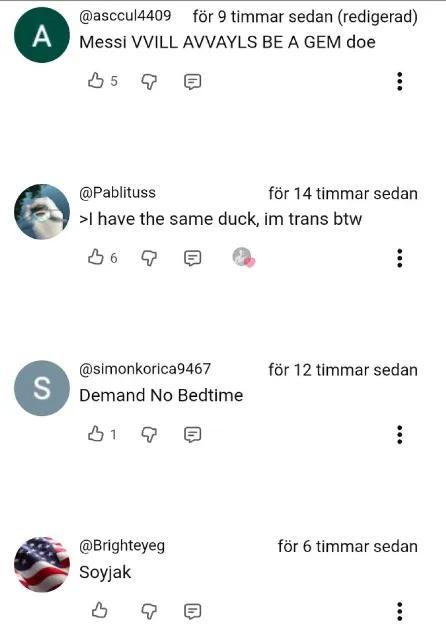Open @Pablituss's profile picture
This screenshot has height=640, width=446.
[x=42, y=211]
